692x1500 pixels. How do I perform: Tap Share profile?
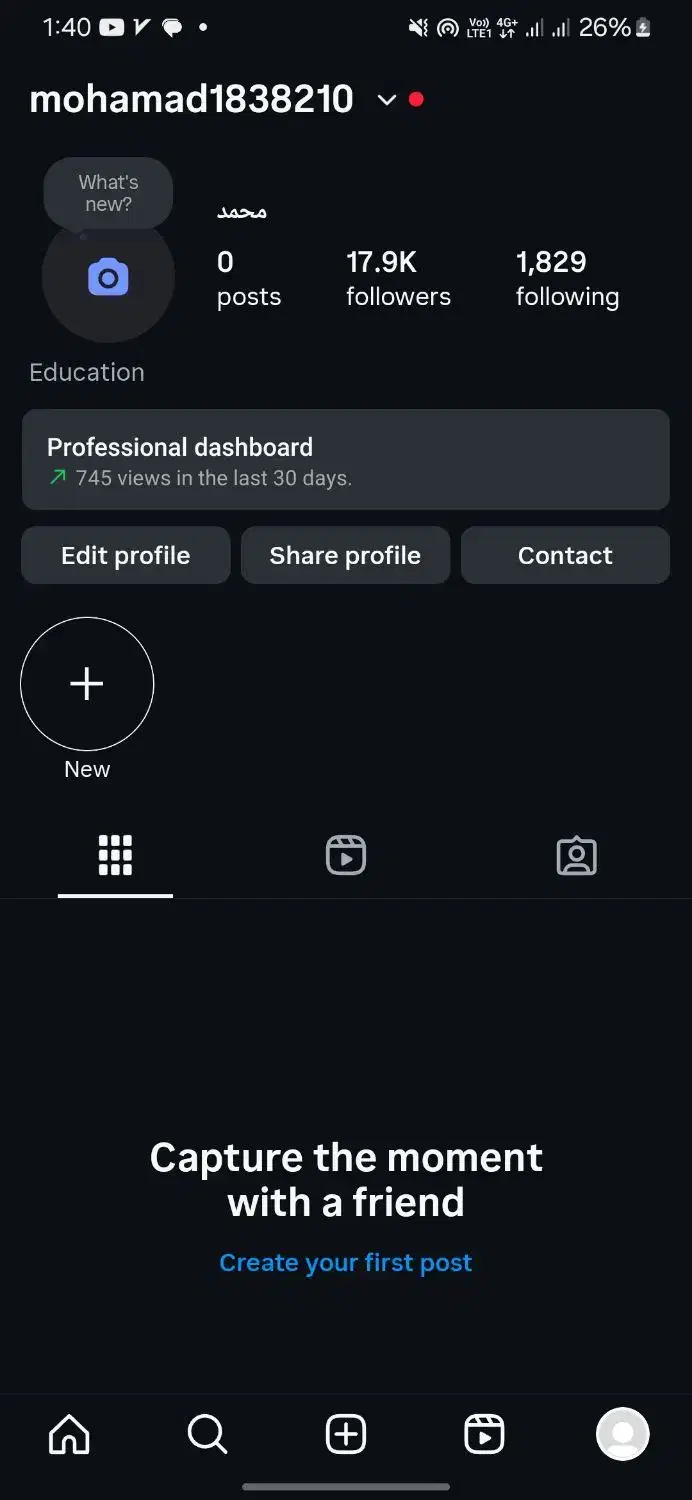point(345,556)
